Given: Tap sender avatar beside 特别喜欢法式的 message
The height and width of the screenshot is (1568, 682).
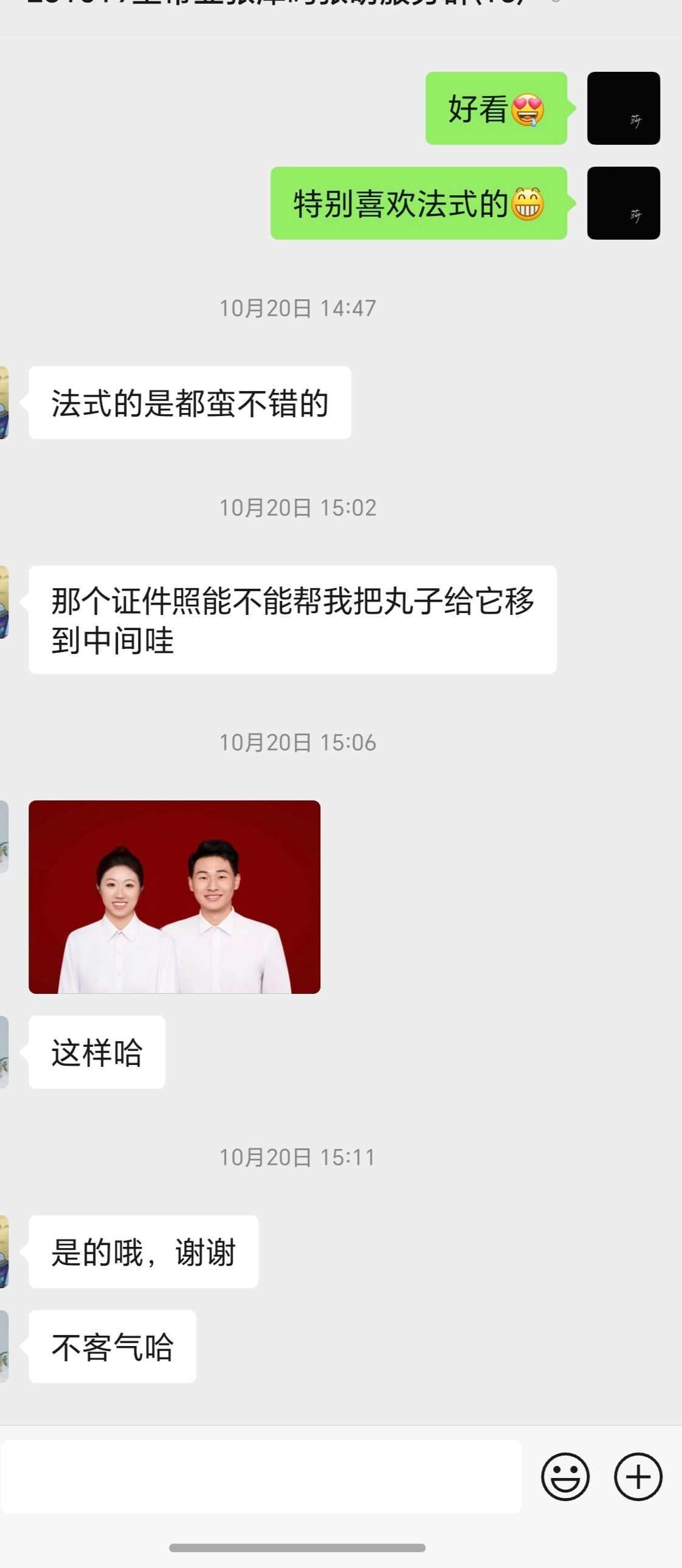Looking at the screenshot, I should pos(623,203).
